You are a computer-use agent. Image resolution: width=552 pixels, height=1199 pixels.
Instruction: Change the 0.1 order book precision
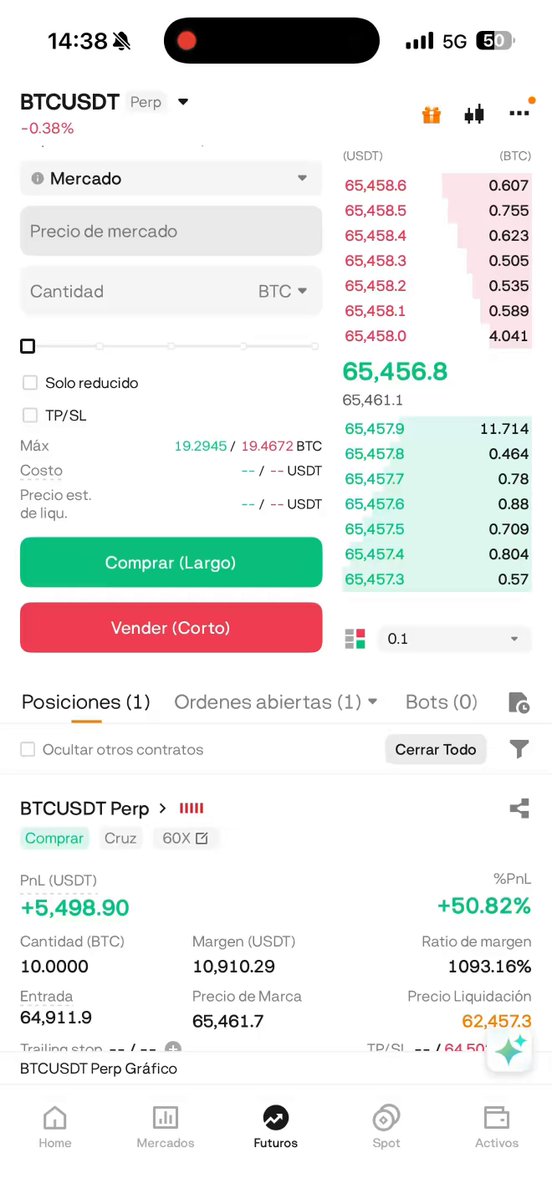454,638
